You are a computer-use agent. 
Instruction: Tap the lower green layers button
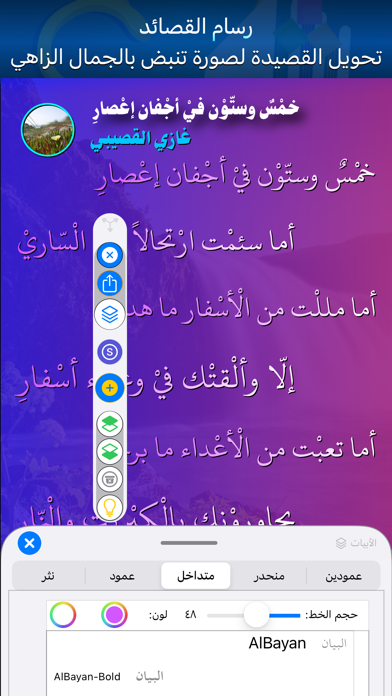[110, 452]
